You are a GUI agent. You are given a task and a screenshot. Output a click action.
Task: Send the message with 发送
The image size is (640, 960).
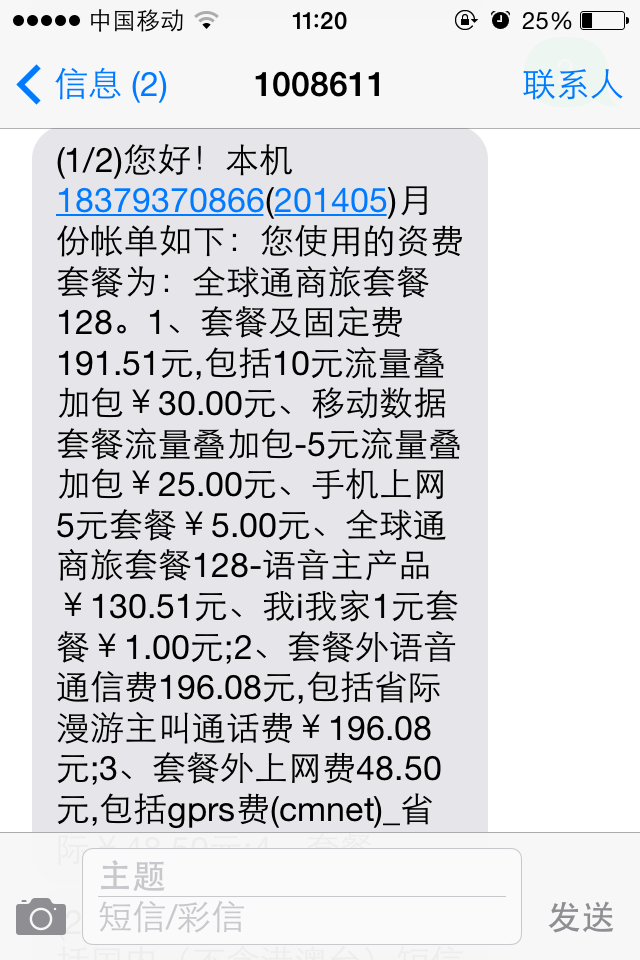click(581, 916)
